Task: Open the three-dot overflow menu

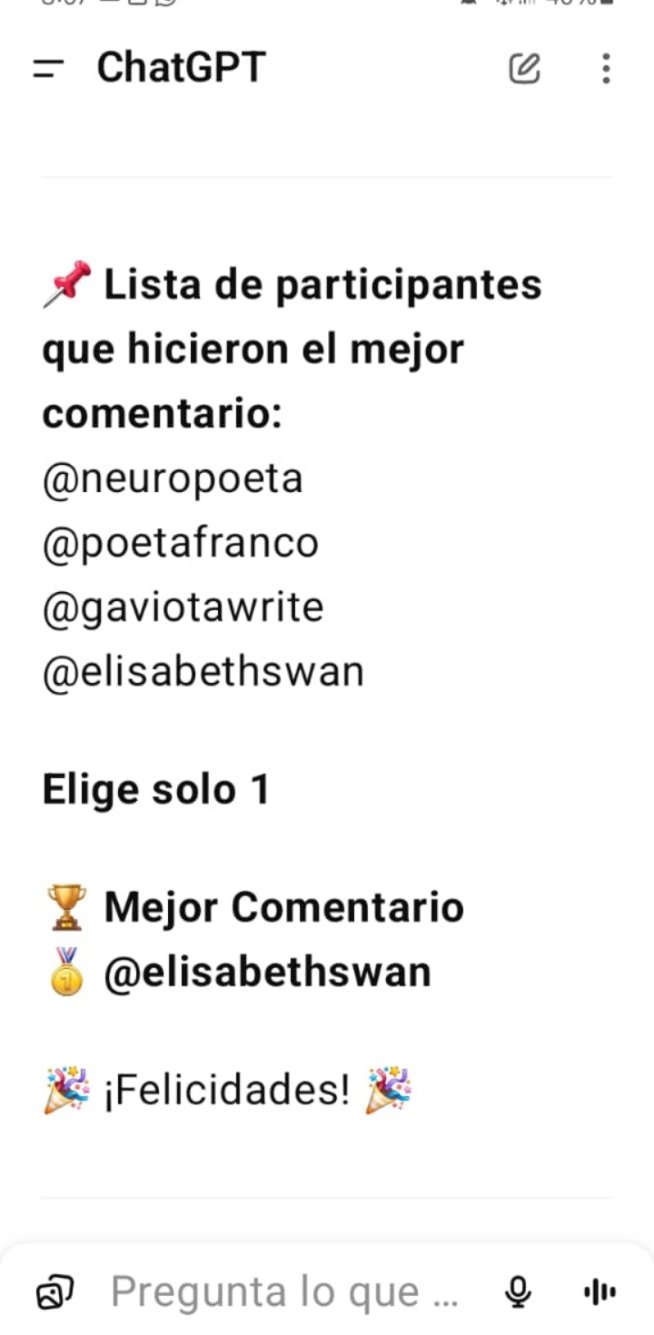Action: [606, 68]
